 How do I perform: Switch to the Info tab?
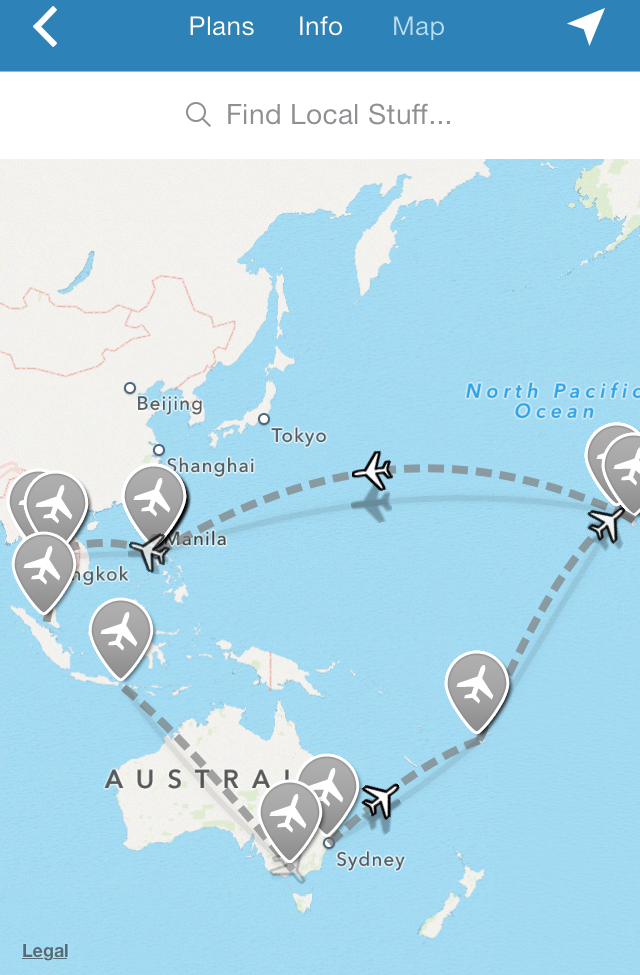click(x=320, y=27)
